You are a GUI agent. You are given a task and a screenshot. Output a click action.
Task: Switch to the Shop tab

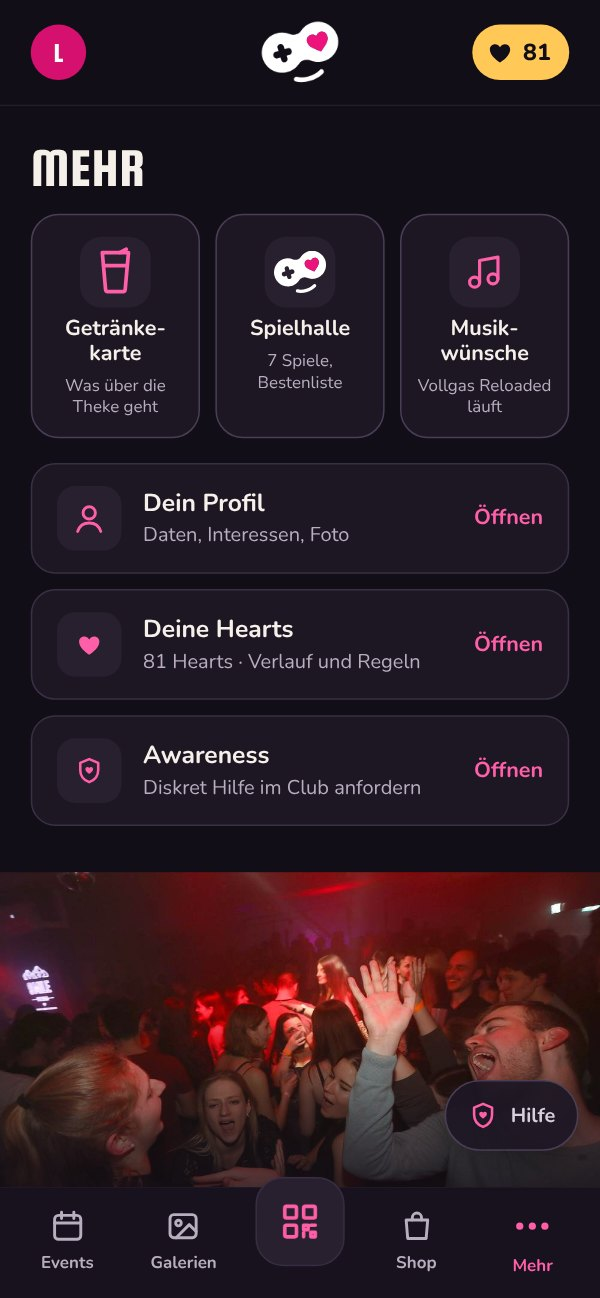pos(416,1241)
